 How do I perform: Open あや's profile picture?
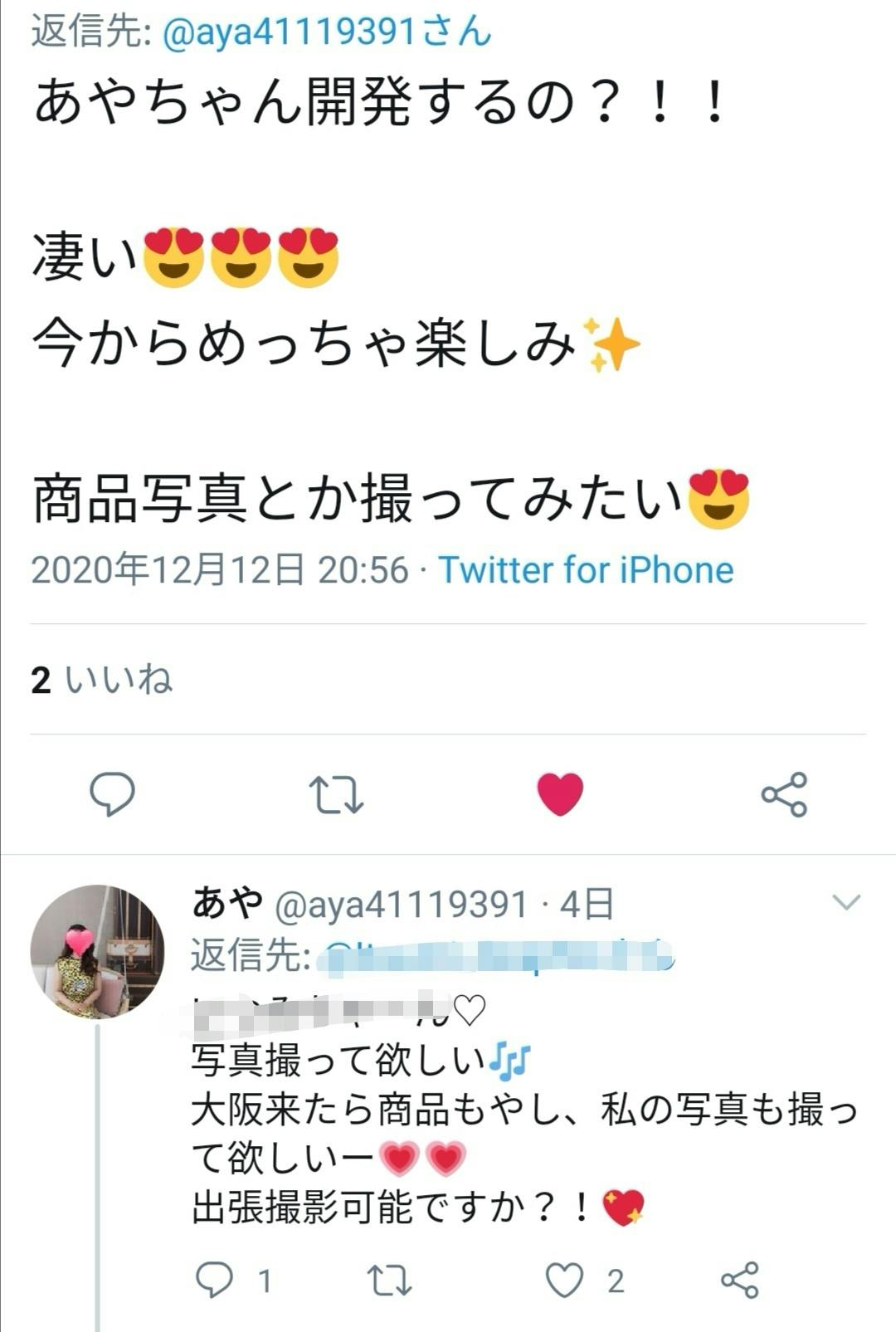click(x=97, y=951)
